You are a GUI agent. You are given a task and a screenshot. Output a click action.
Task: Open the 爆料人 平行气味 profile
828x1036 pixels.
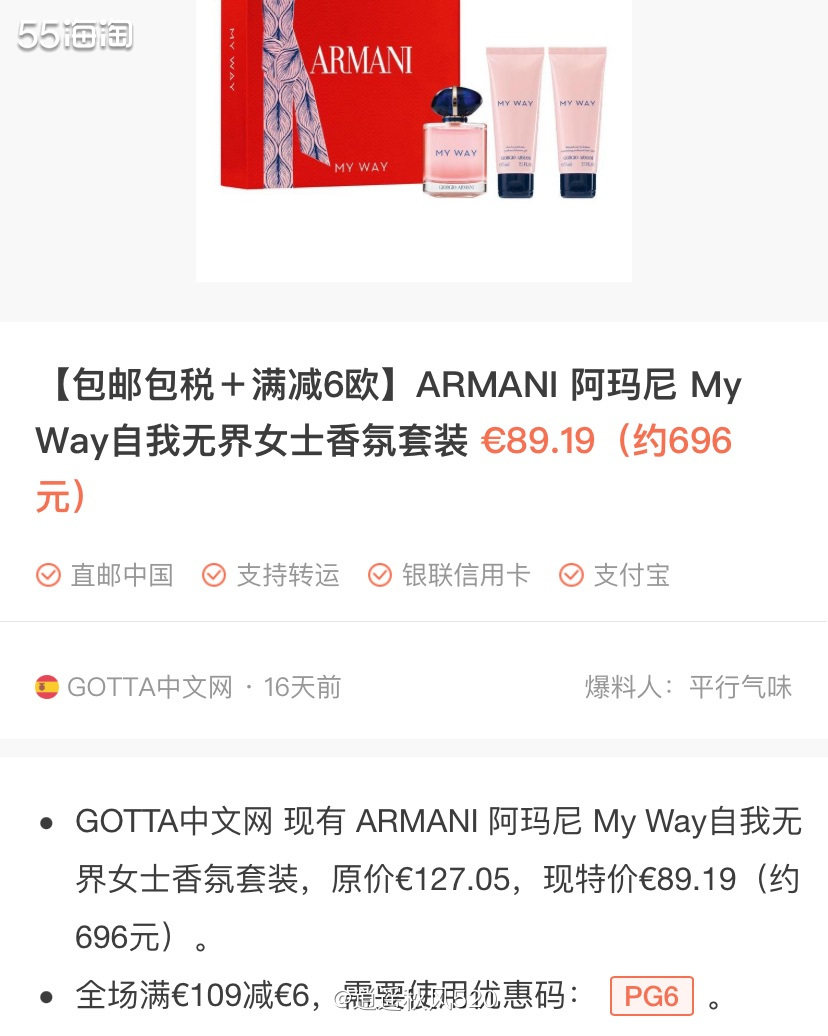pyautogui.click(x=740, y=687)
